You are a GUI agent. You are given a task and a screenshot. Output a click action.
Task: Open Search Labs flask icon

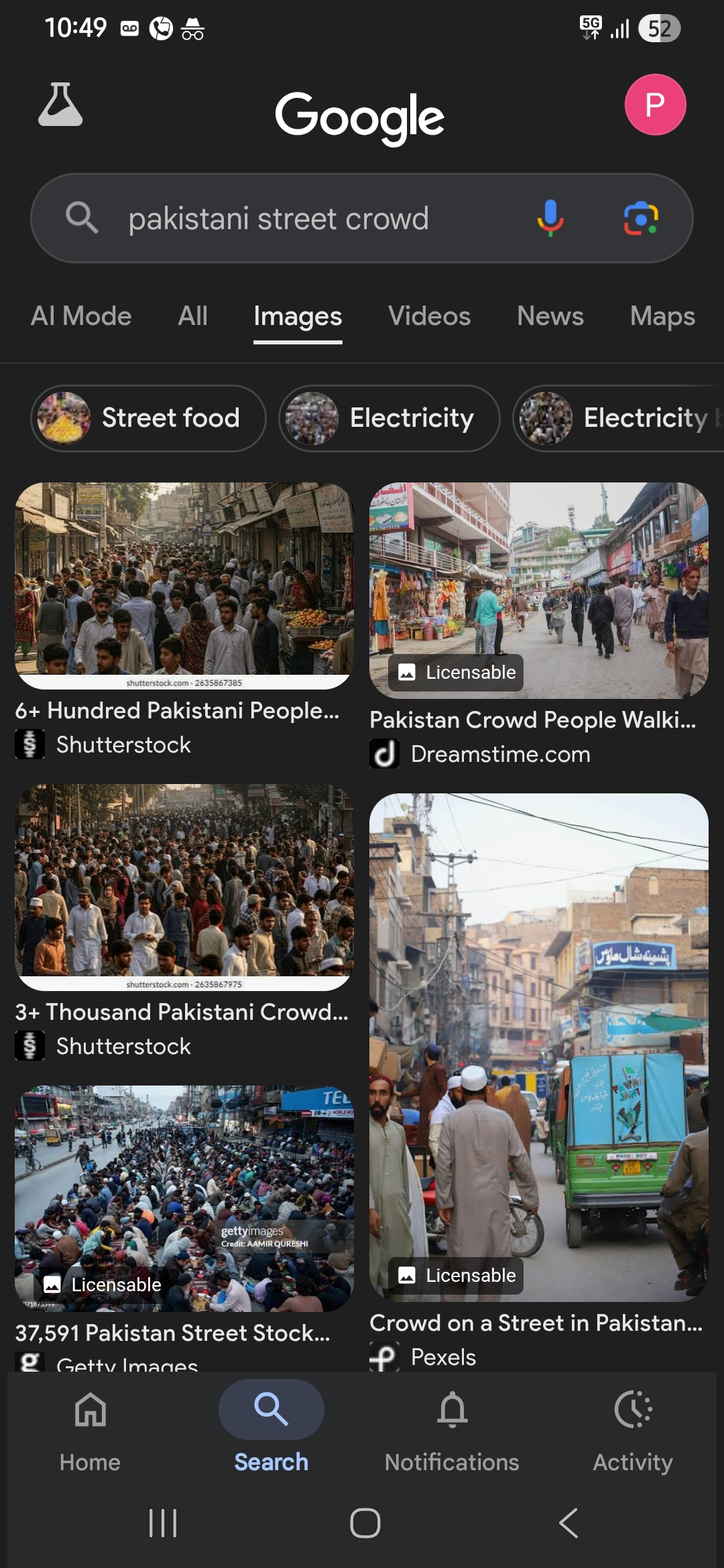click(x=60, y=105)
